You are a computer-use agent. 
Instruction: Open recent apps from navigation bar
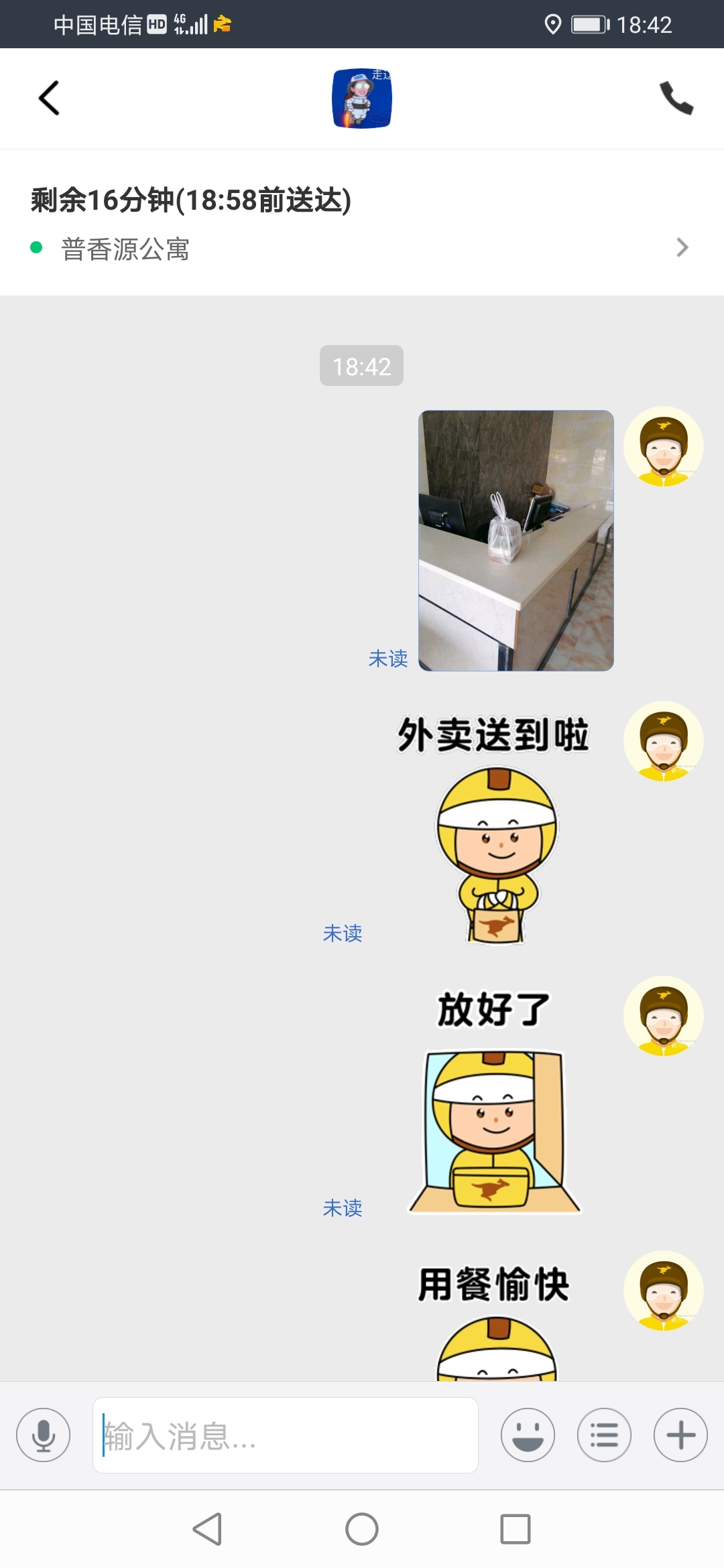click(516, 1529)
